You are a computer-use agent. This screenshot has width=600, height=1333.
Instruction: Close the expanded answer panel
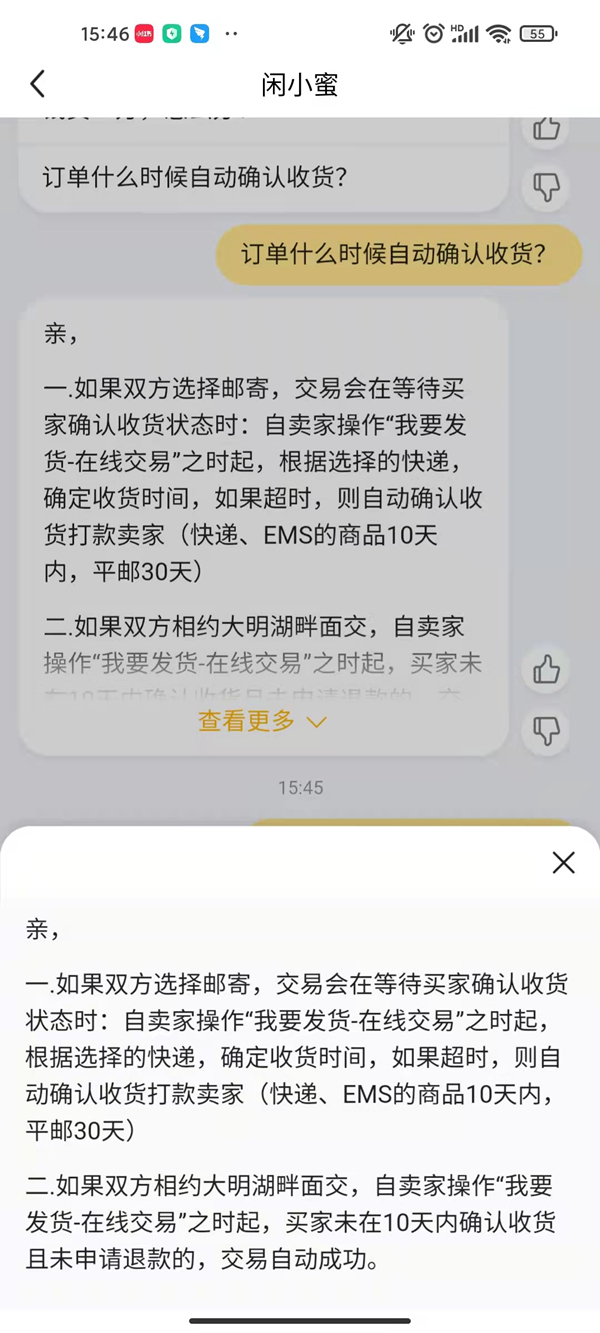pos(564,862)
